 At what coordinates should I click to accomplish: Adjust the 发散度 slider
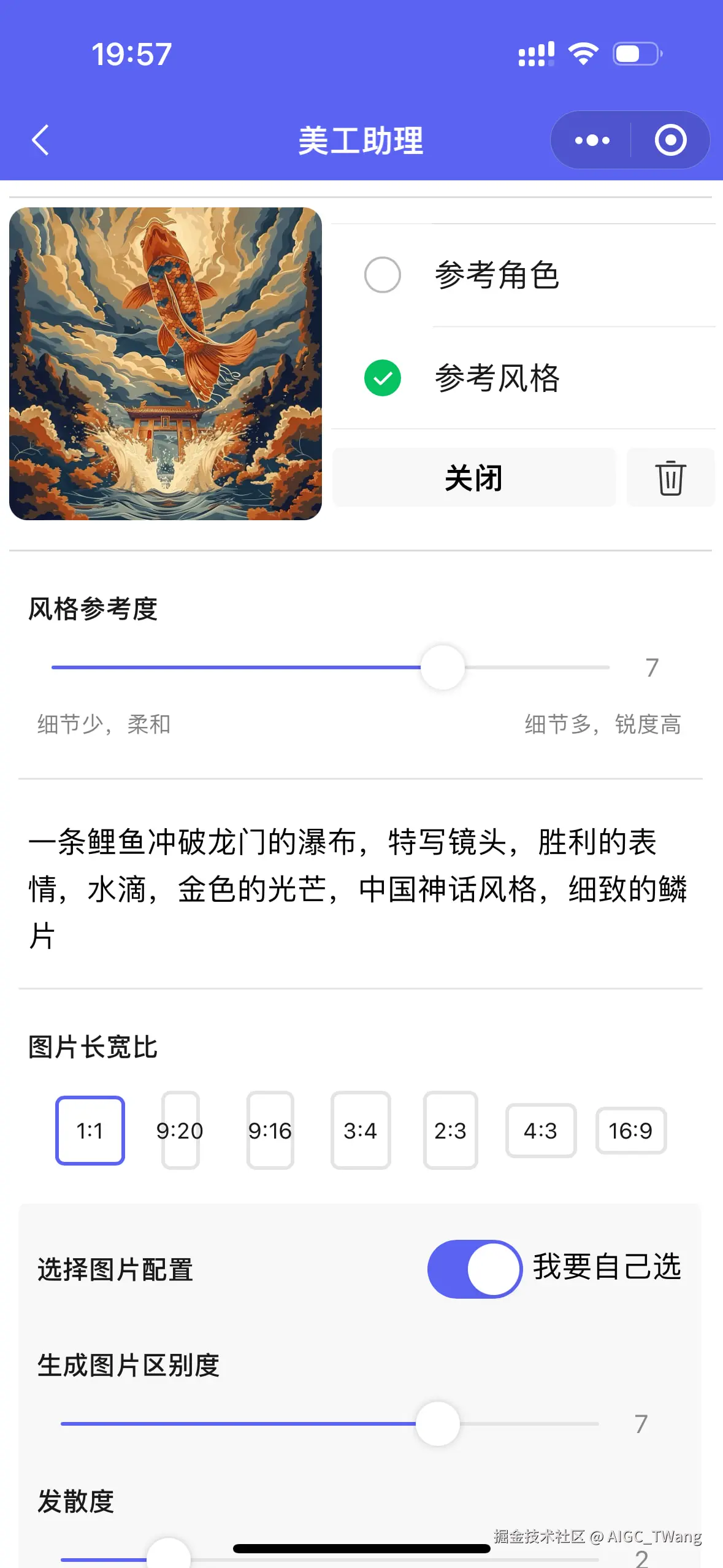[x=169, y=1558]
